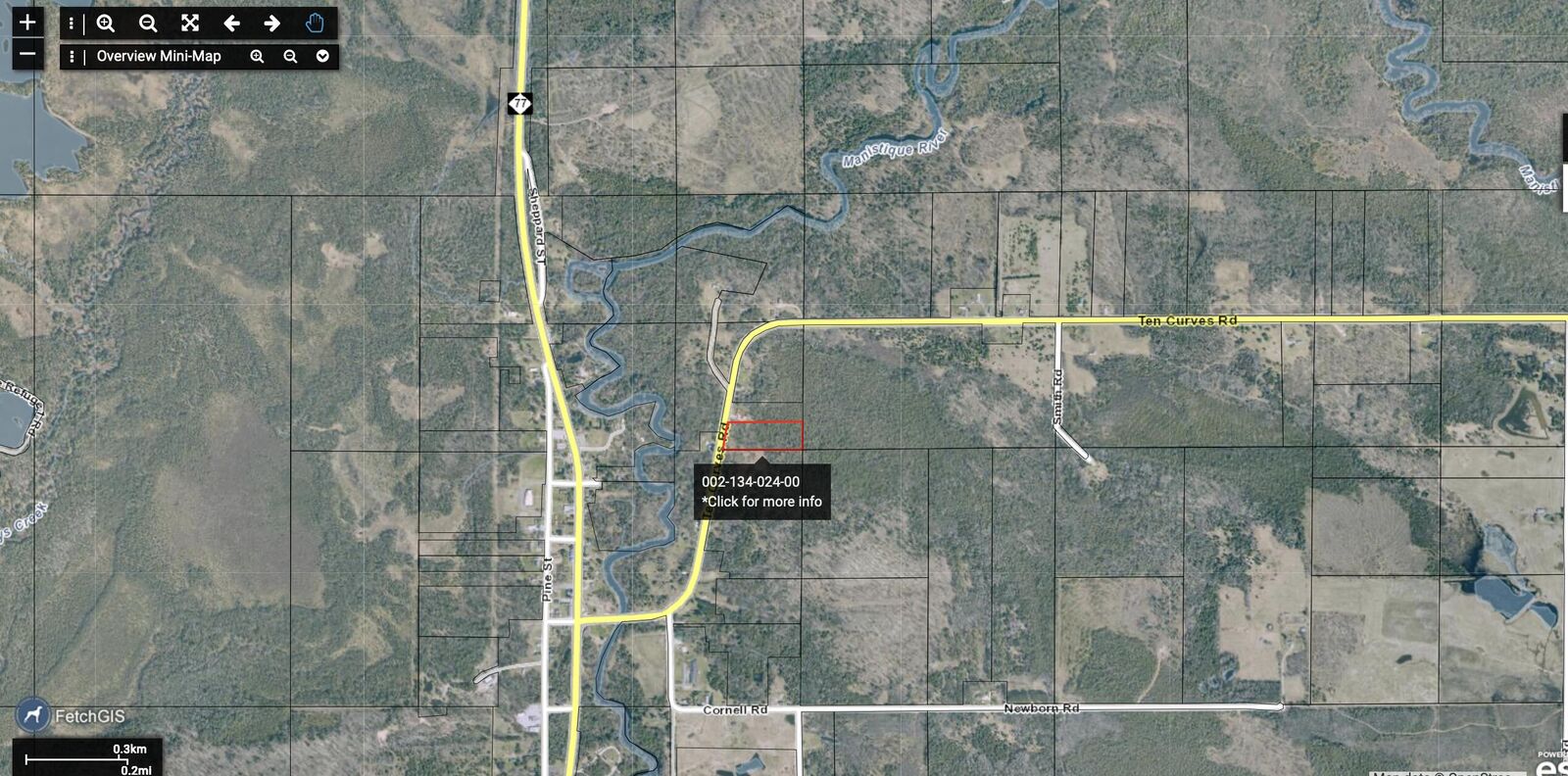Zoom out with the minus button

(x=27, y=54)
